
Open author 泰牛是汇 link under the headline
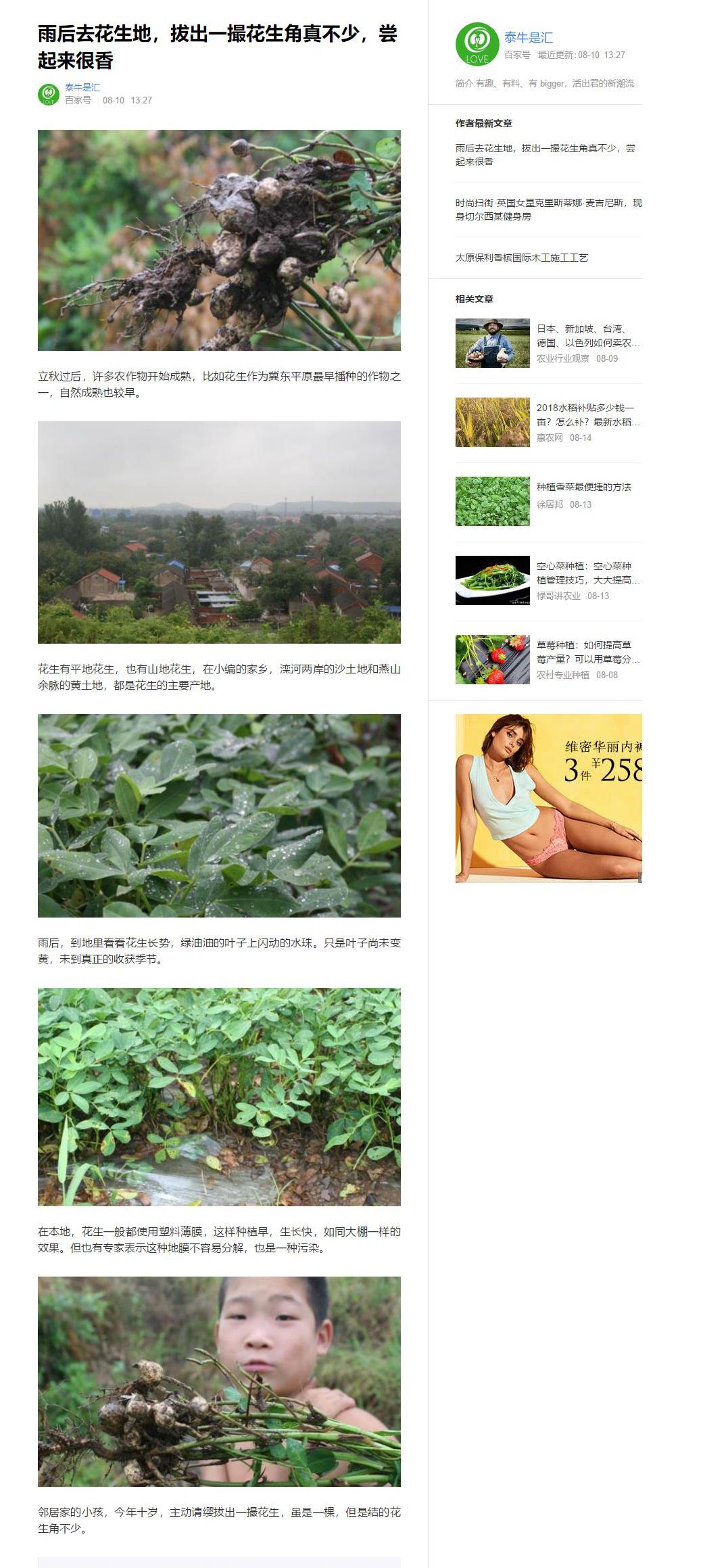[82, 87]
